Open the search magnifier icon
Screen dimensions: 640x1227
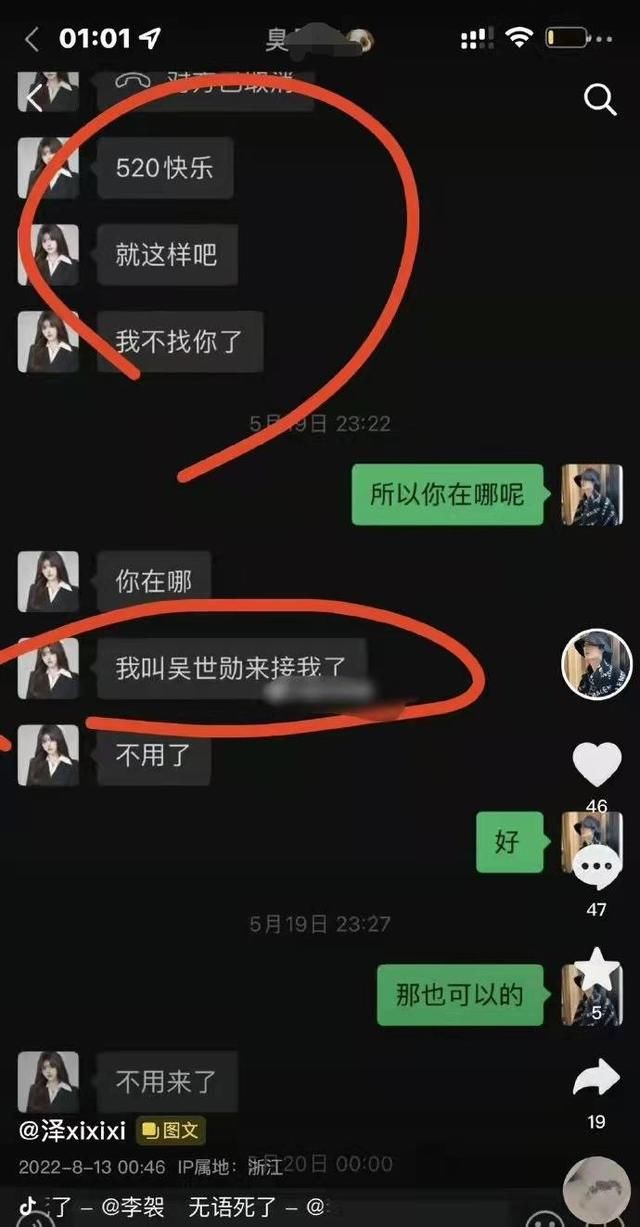click(x=599, y=99)
